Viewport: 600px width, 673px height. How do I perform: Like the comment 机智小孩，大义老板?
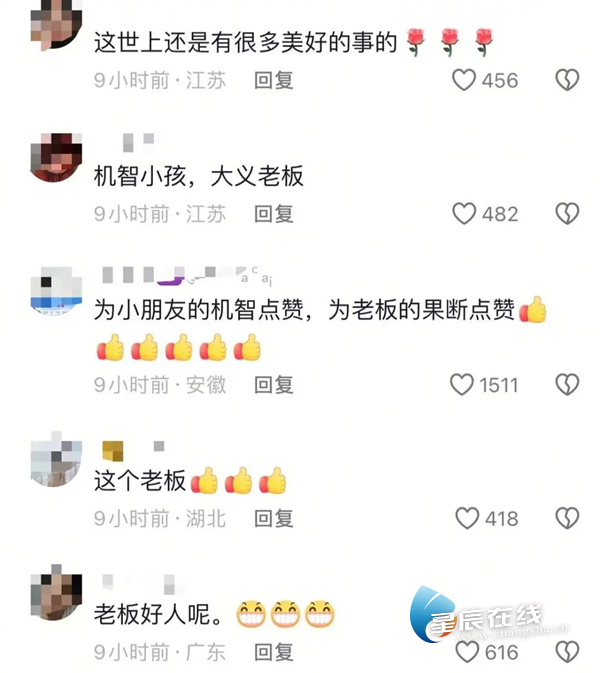point(464,213)
